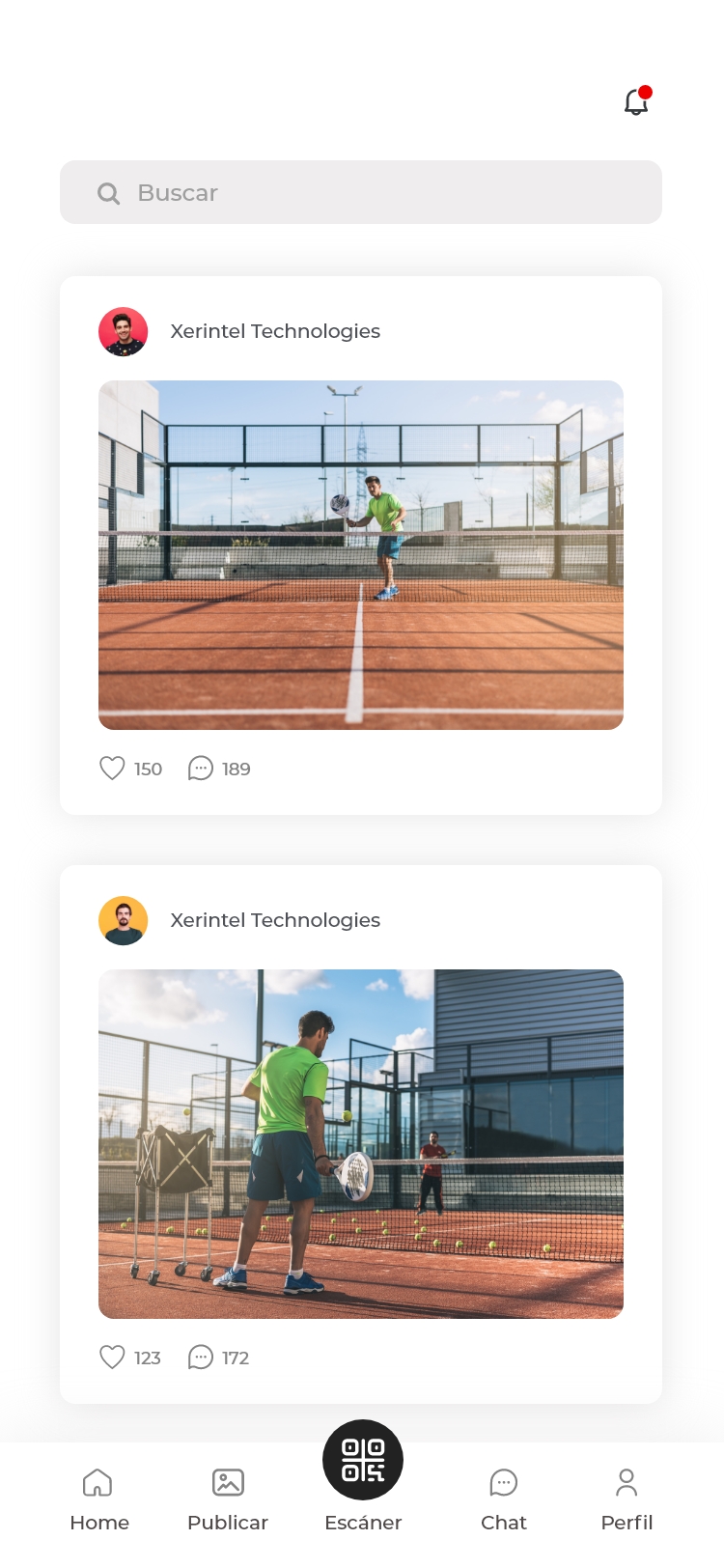Viewport: 724px width, 1568px height.
Task: View the photo in the 123-likes post
Action: [x=361, y=1144]
